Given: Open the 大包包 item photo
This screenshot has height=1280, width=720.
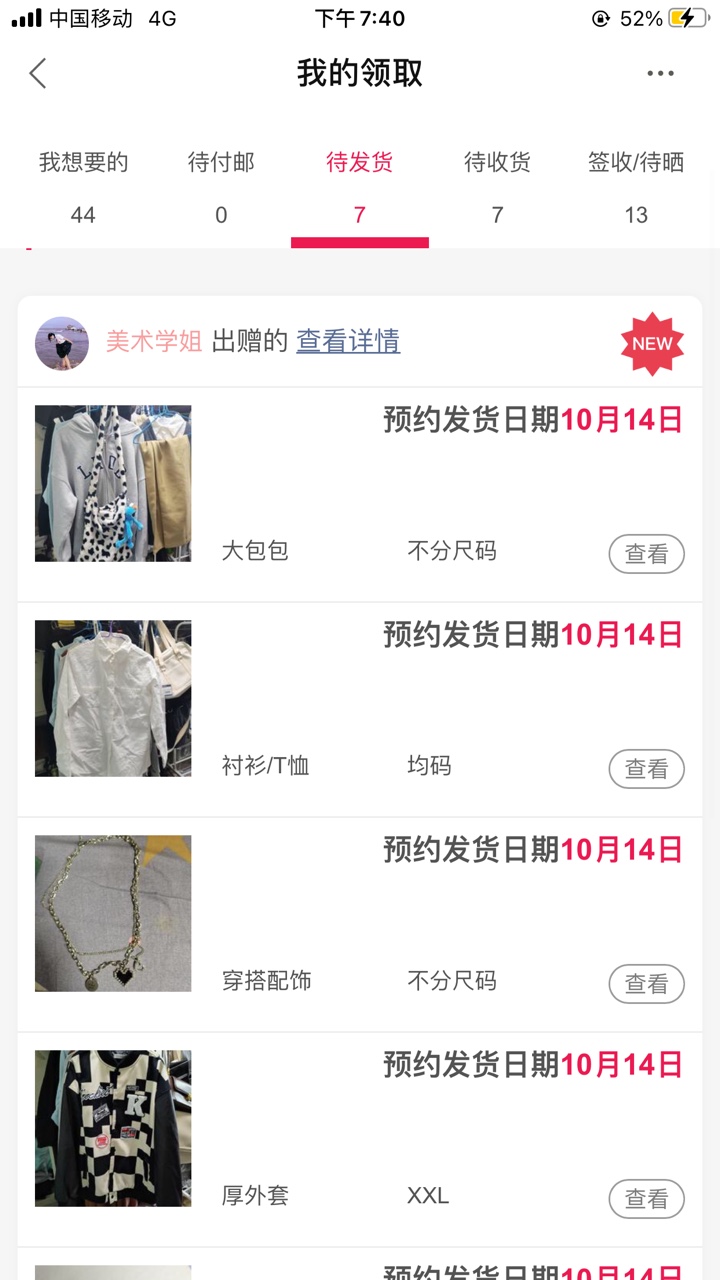Looking at the screenshot, I should [x=113, y=483].
